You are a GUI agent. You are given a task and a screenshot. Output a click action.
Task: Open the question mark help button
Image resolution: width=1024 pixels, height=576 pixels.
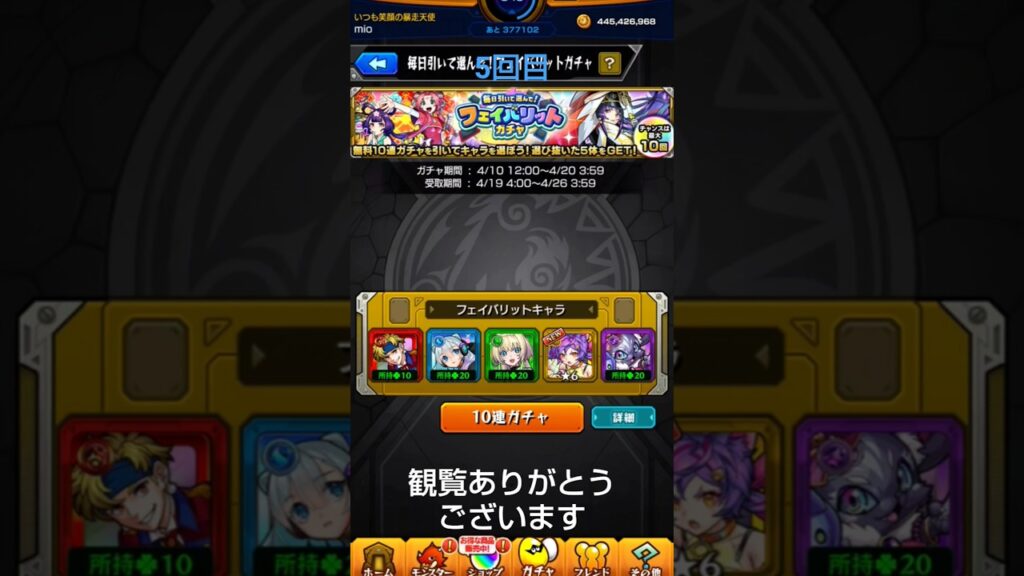click(x=609, y=64)
